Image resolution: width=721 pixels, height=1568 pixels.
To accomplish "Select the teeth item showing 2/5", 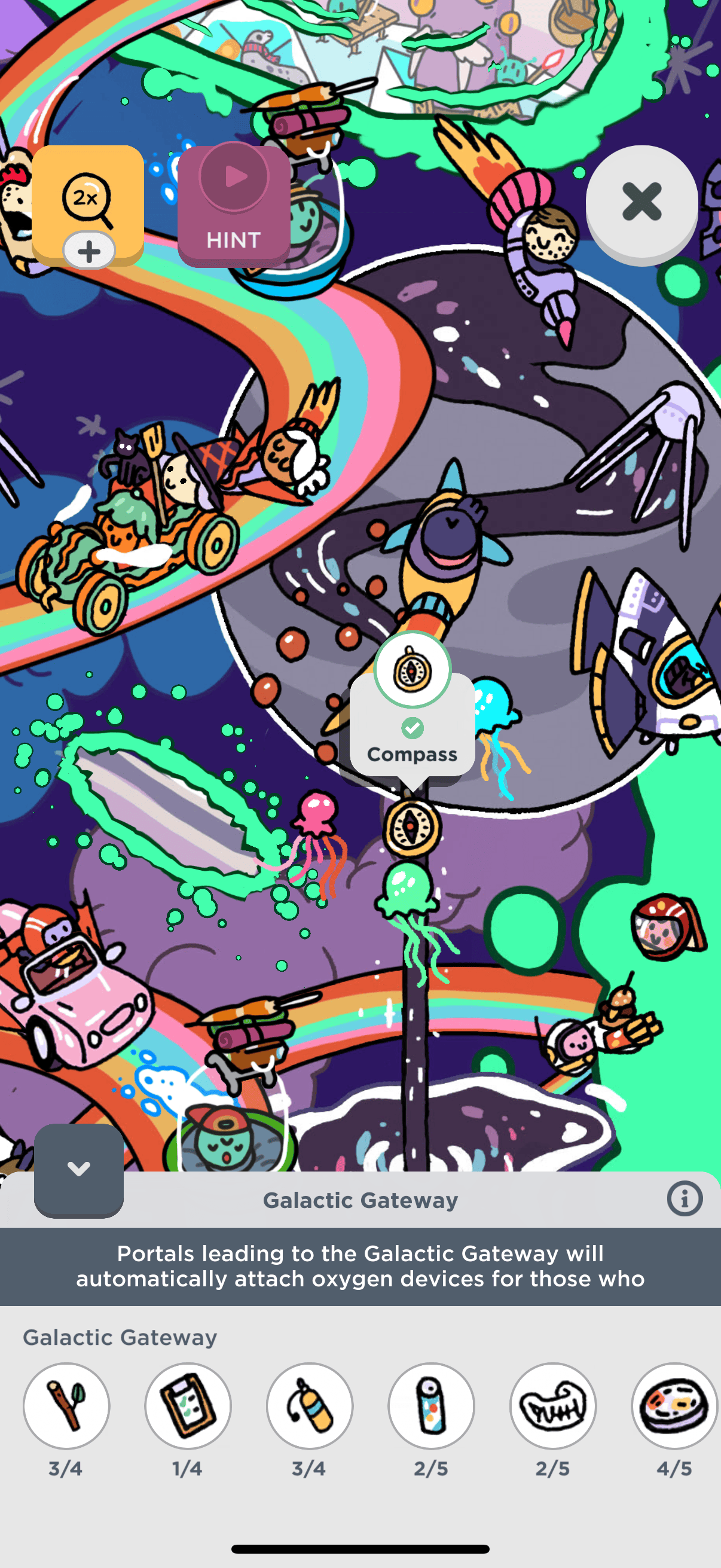I will coord(553,1406).
